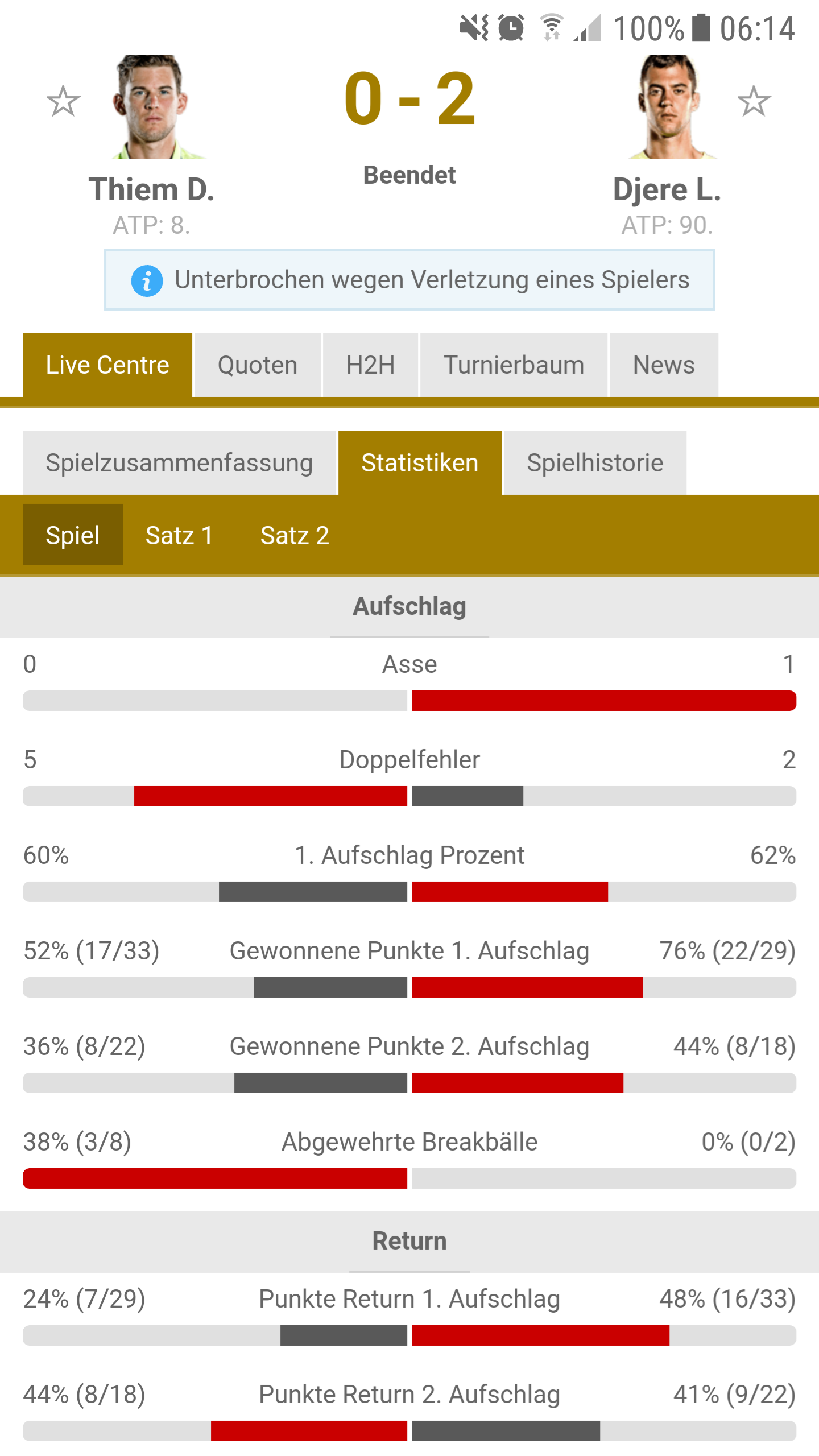The width and height of the screenshot is (819, 1456).
Task: Show statistics for Satz 2
Action: coord(295,535)
